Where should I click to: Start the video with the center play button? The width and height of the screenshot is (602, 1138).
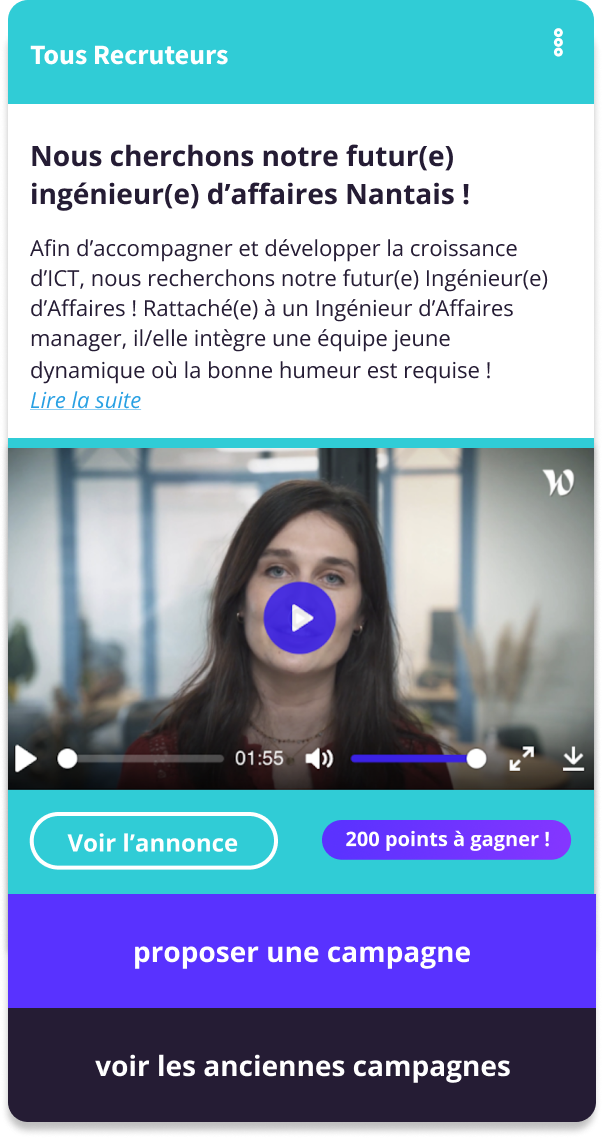tap(300, 619)
